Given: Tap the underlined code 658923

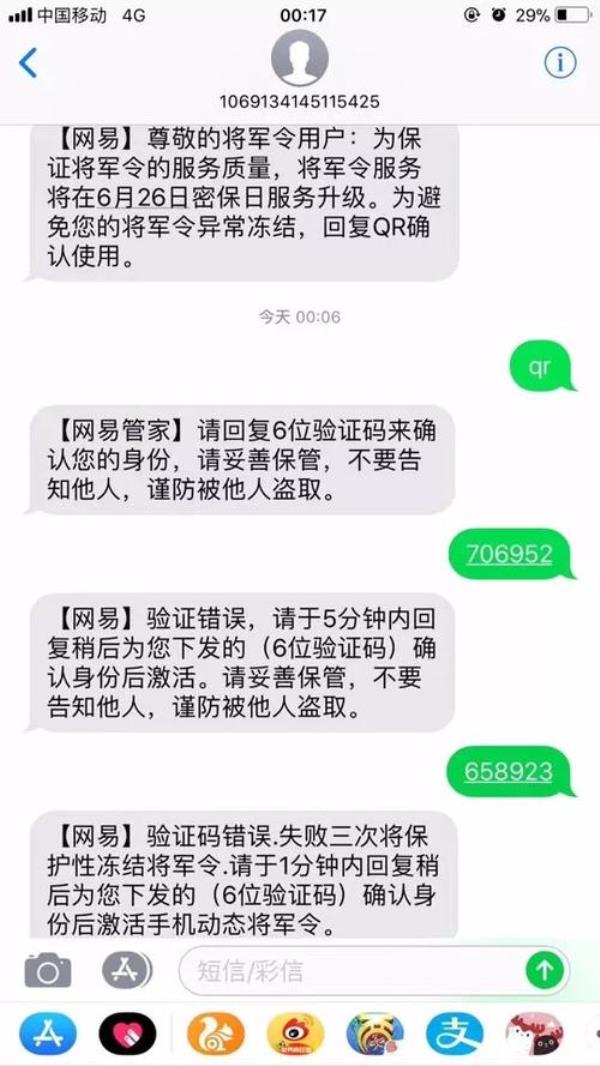Looking at the screenshot, I should tap(509, 772).
